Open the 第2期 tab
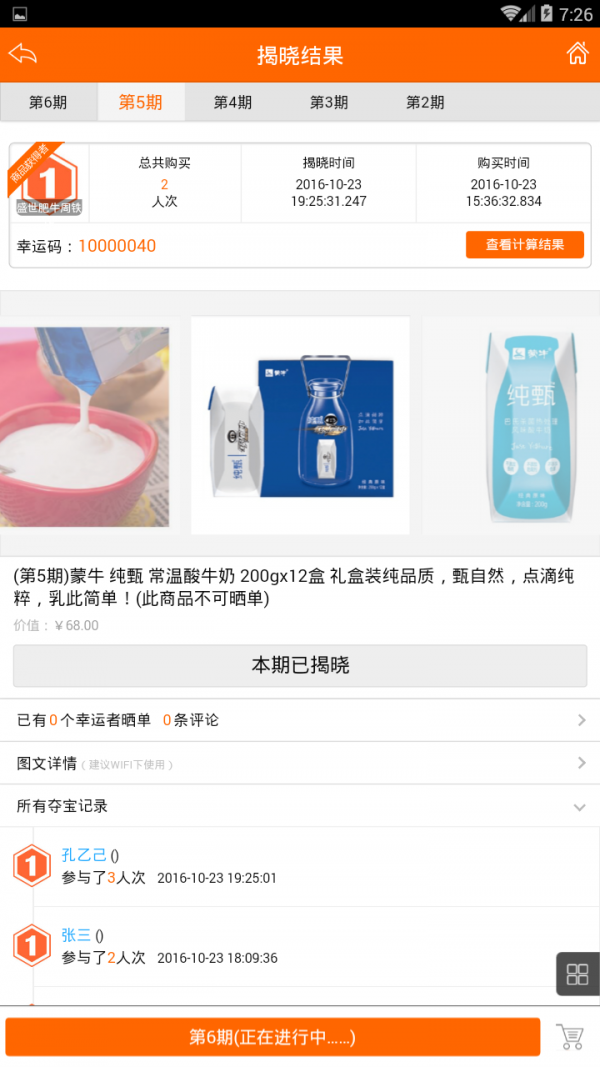Viewport: 600px width, 1067px height. pos(425,102)
